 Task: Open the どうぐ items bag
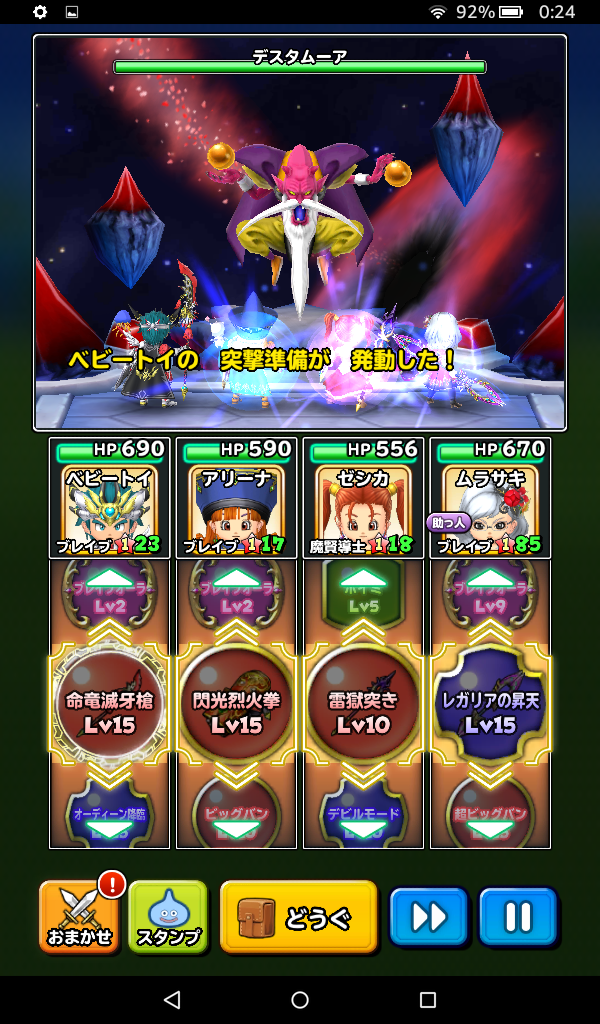click(298, 916)
